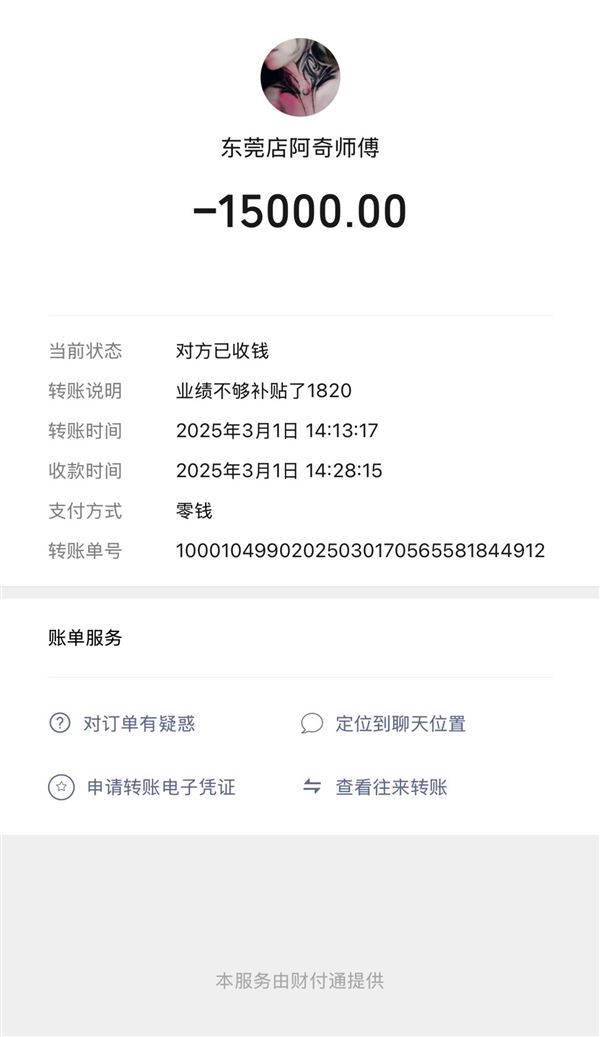Open 查看往来转账 transfer history
This screenshot has height=1037, width=600.
(375, 787)
